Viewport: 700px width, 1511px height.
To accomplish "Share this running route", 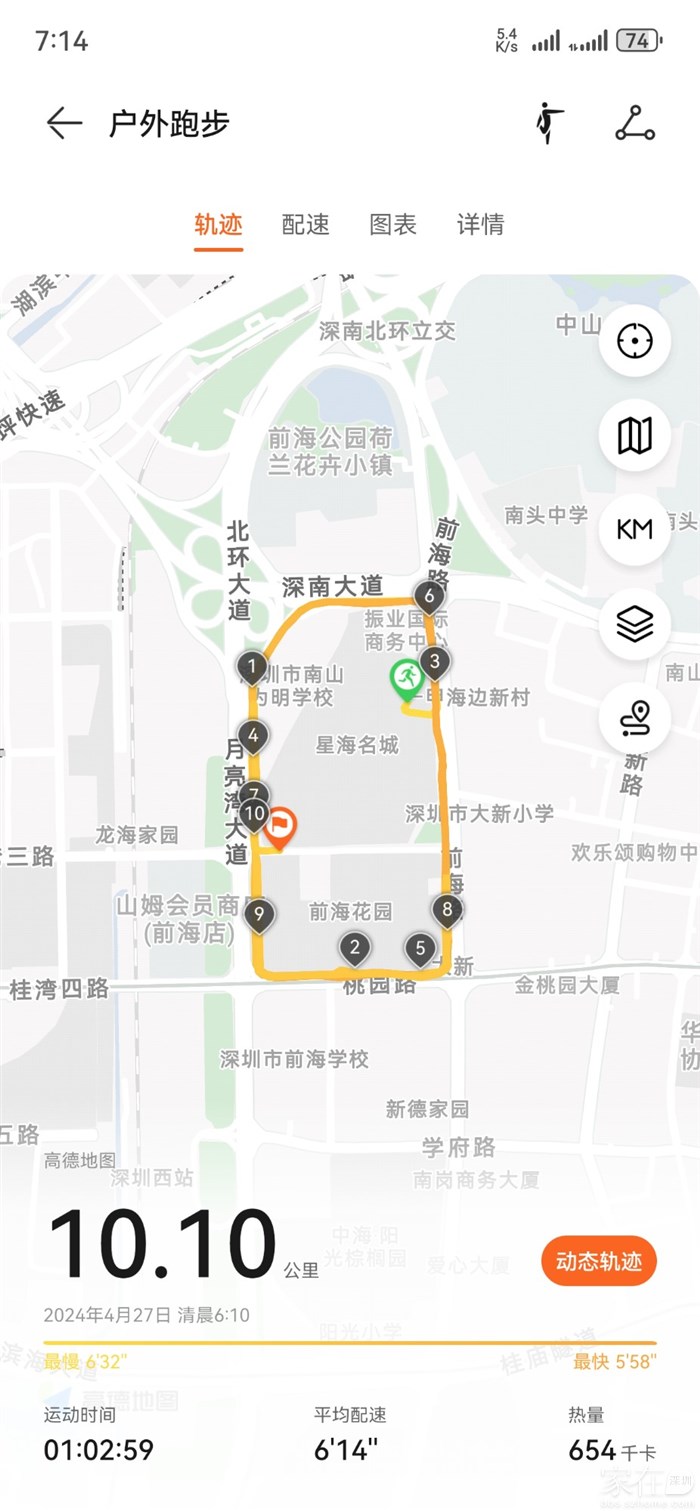I will [634, 123].
